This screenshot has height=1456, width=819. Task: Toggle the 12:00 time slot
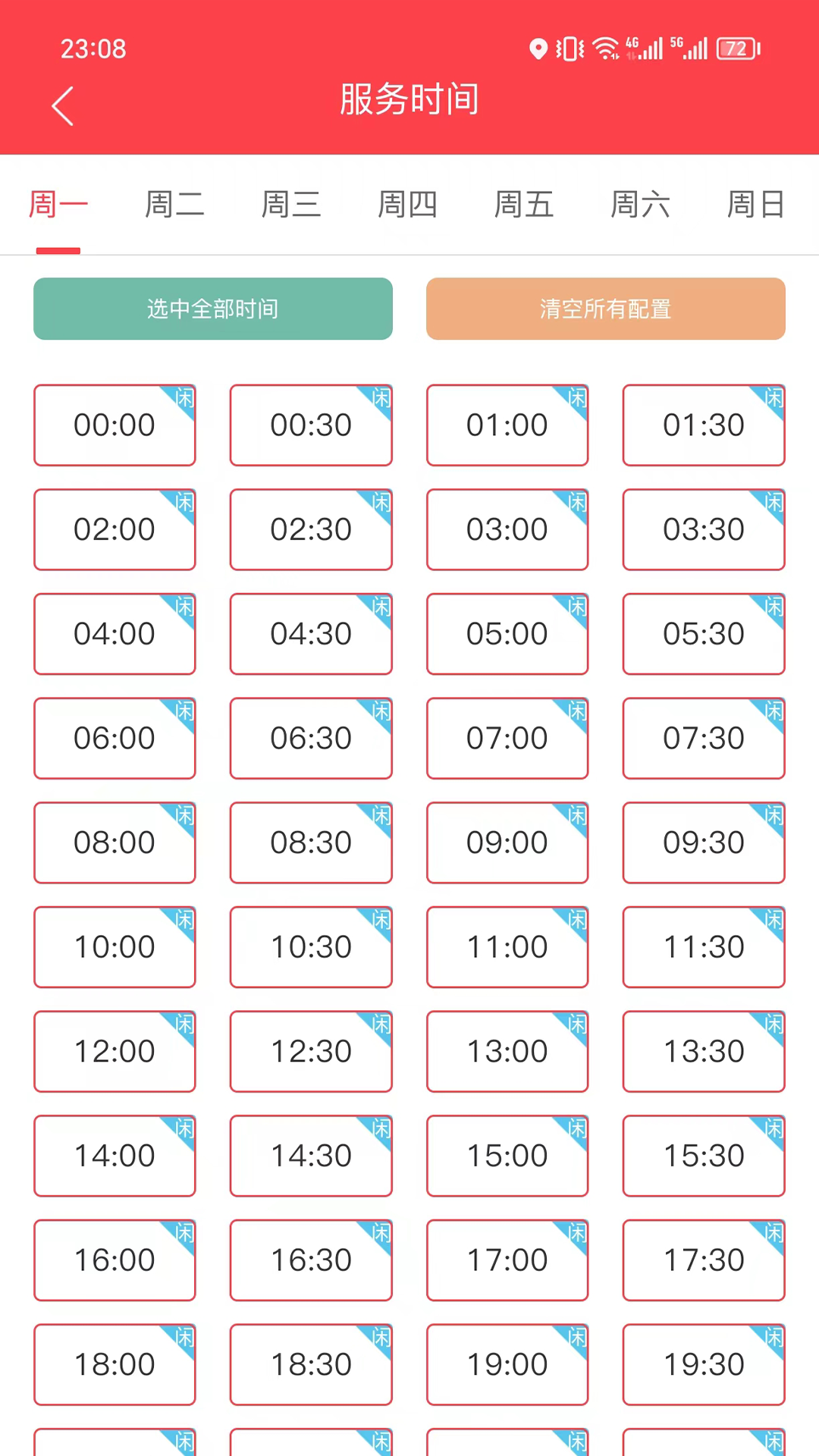(115, 1051)
